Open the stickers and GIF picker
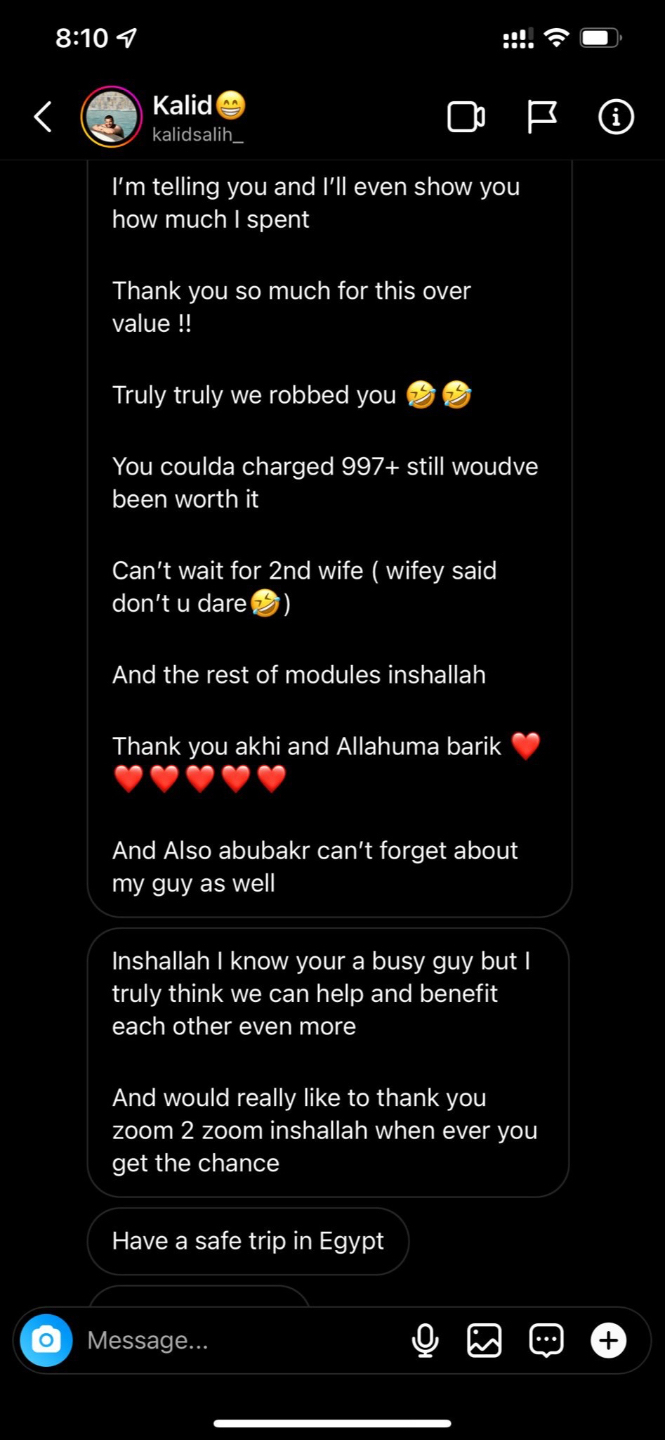The width and height of the screenshot is (665, 1440). (546, 1340)
